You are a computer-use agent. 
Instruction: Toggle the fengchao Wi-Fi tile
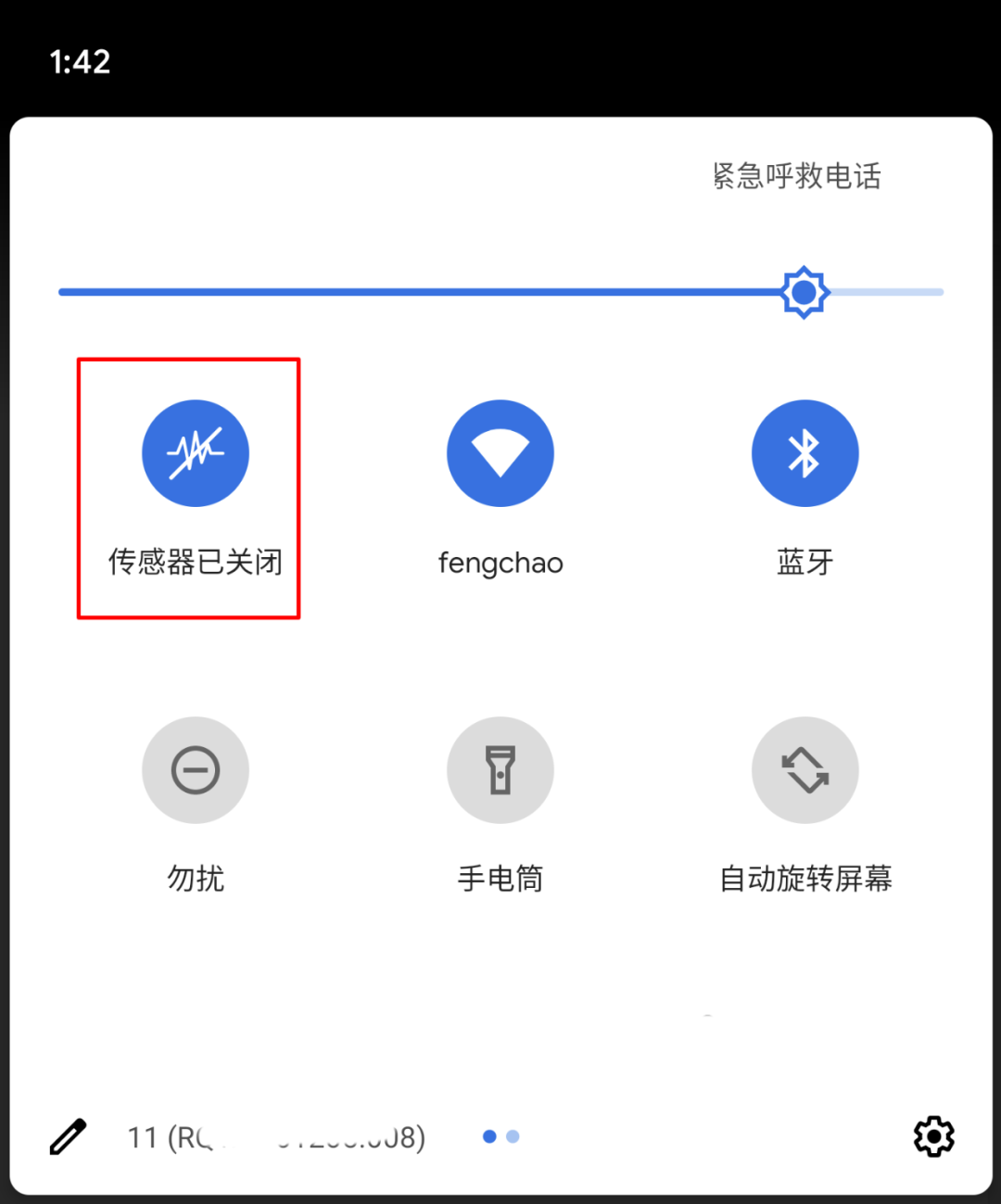coord(500,453)
